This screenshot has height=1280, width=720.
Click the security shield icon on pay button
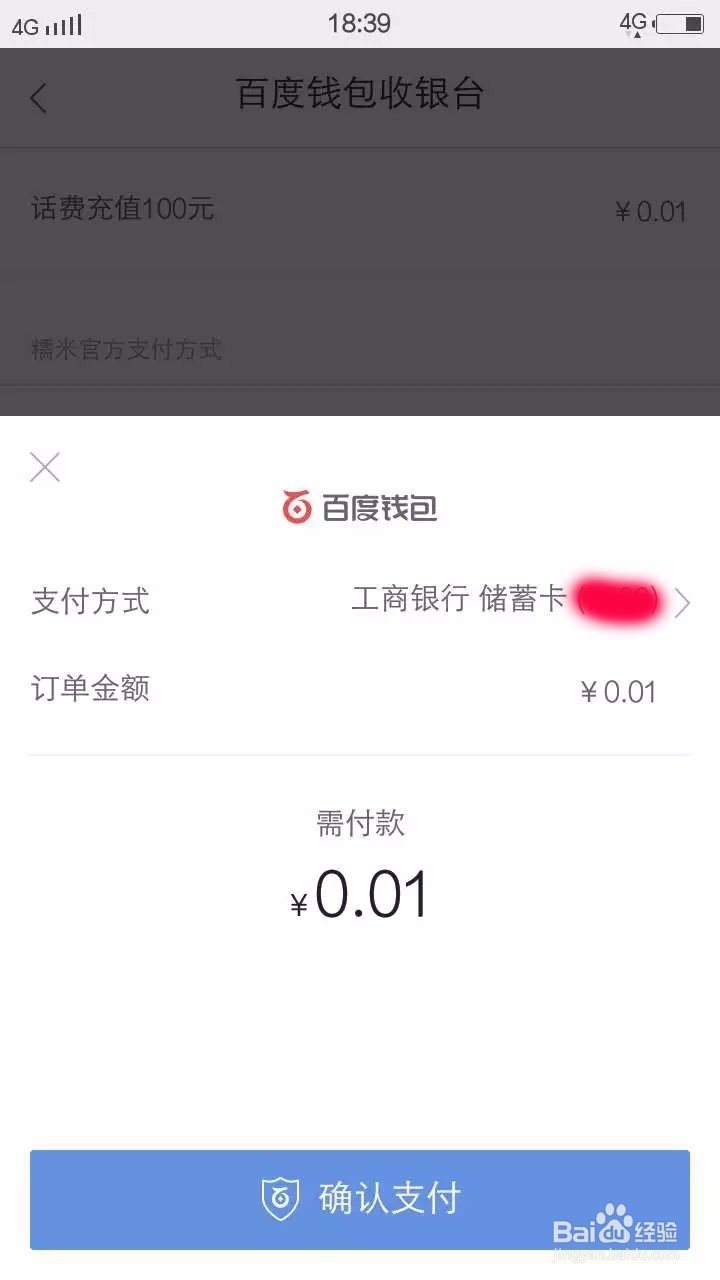pyautogui.click(x=279, y=1199)
